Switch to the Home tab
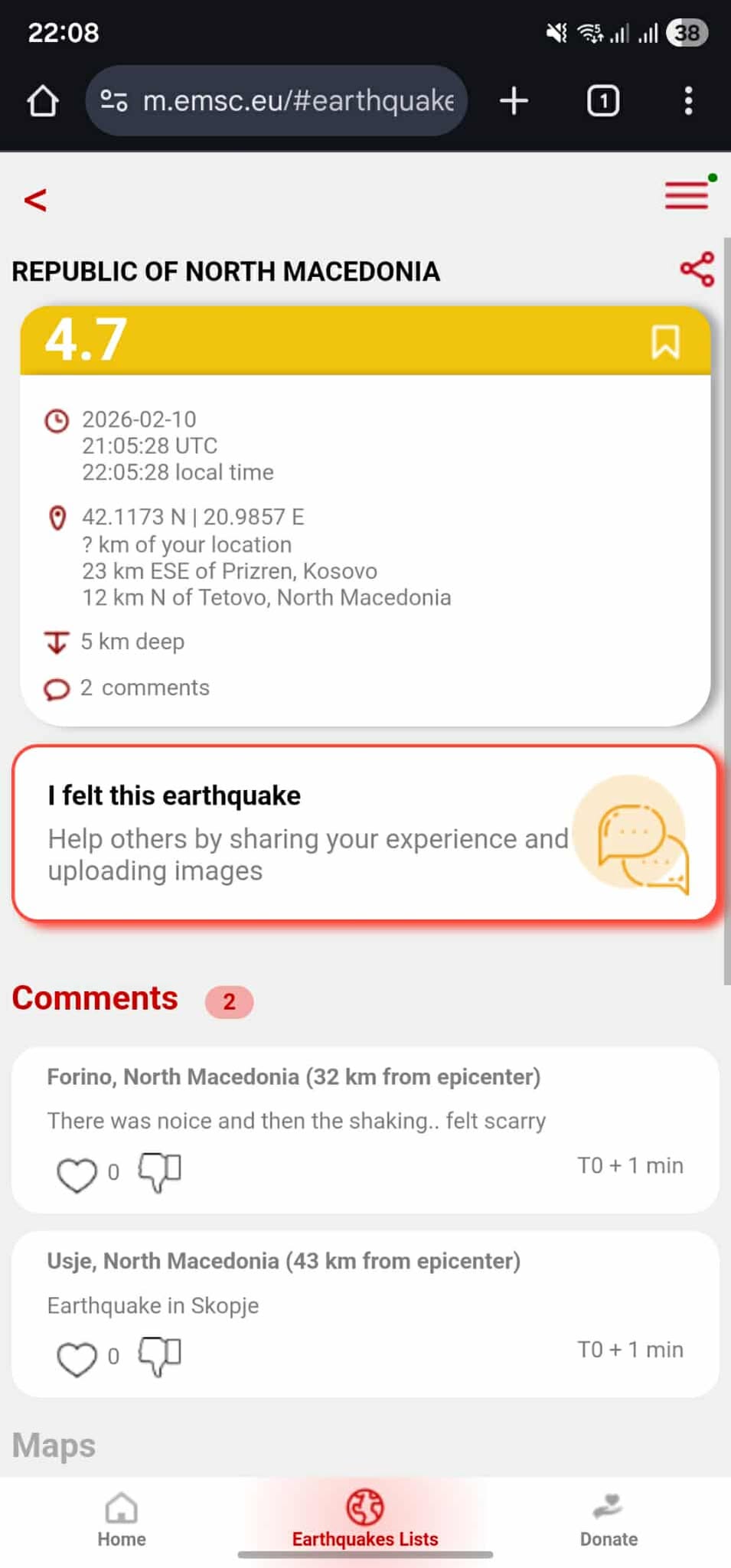 (x=121, y=1519)
